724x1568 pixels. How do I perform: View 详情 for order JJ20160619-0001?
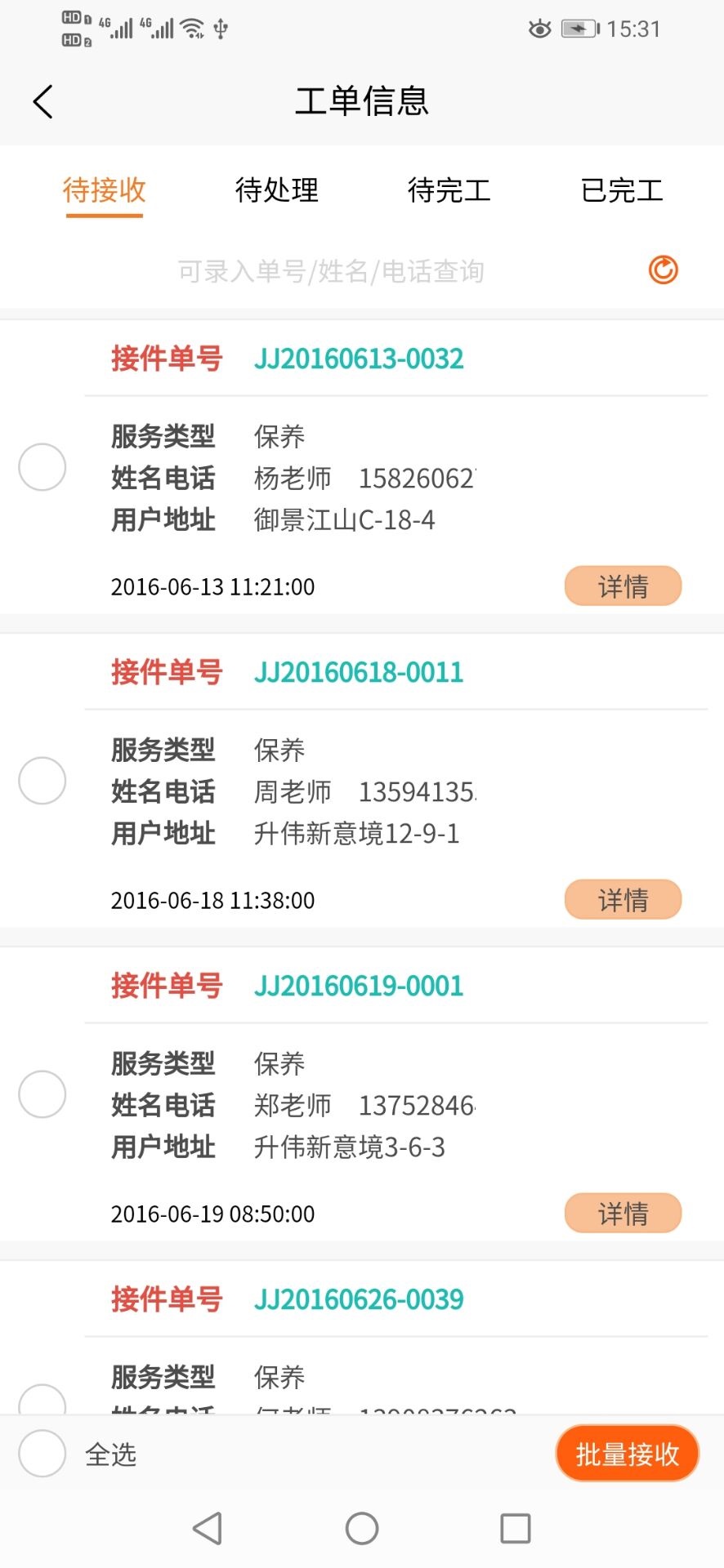coord(623,1213)
